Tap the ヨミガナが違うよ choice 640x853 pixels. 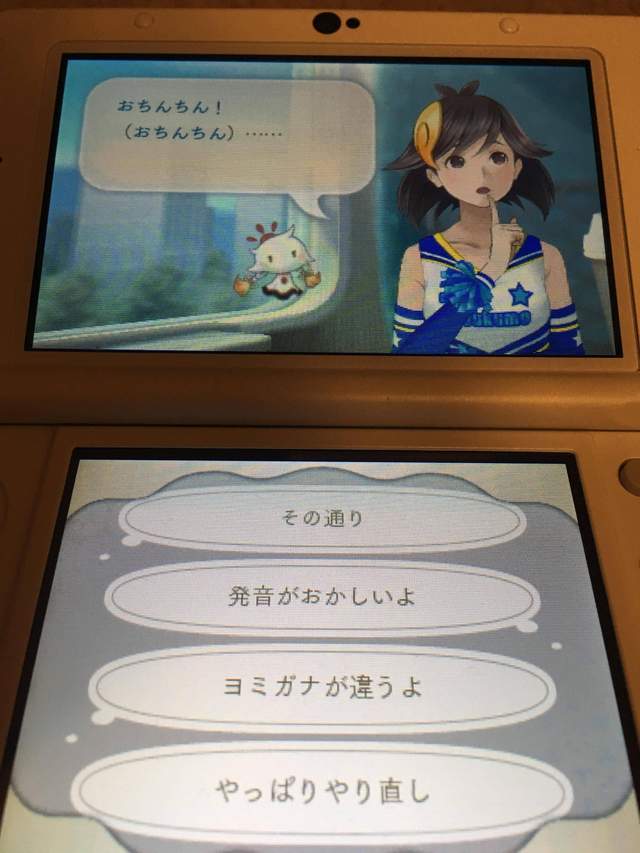coord(322,687)
